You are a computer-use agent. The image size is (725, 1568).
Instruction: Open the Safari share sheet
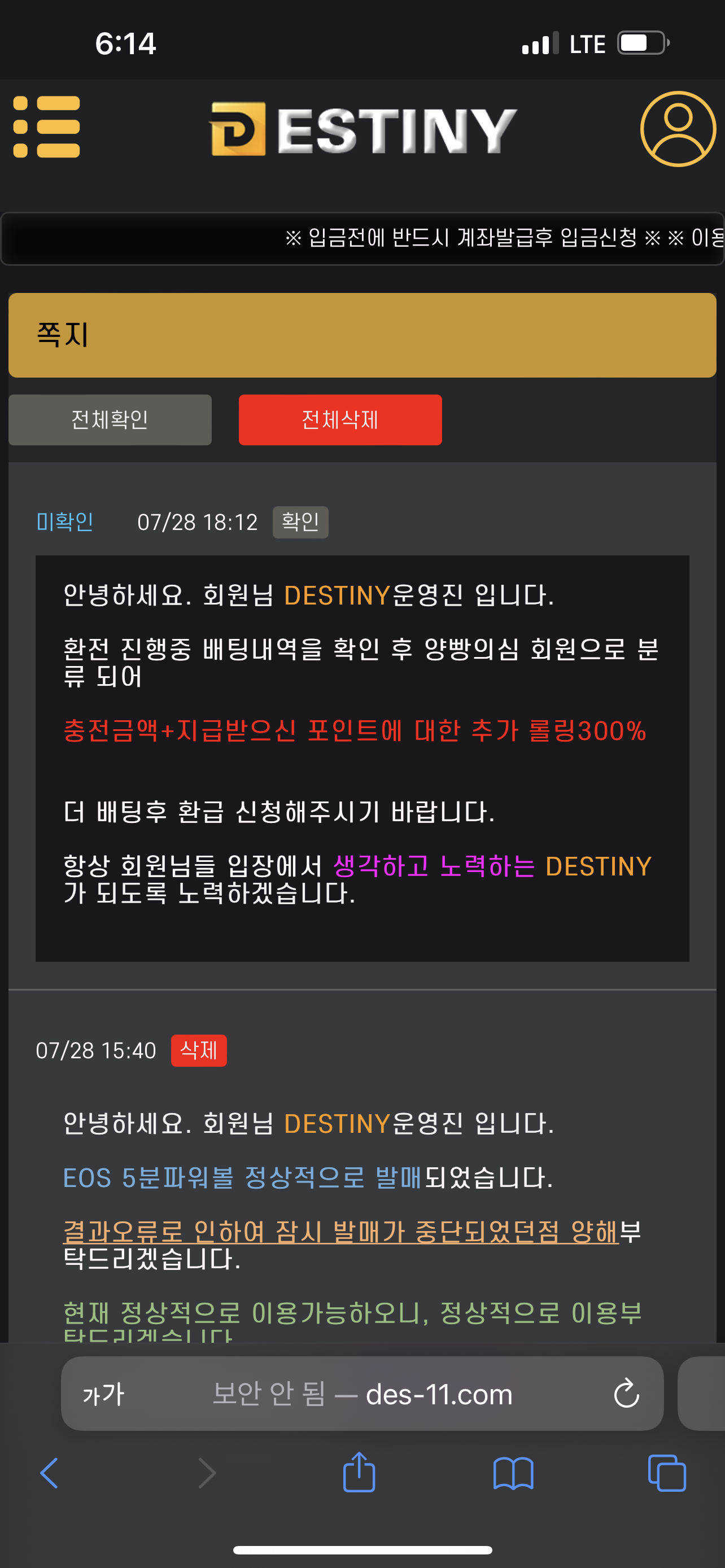coord(359,1473)
